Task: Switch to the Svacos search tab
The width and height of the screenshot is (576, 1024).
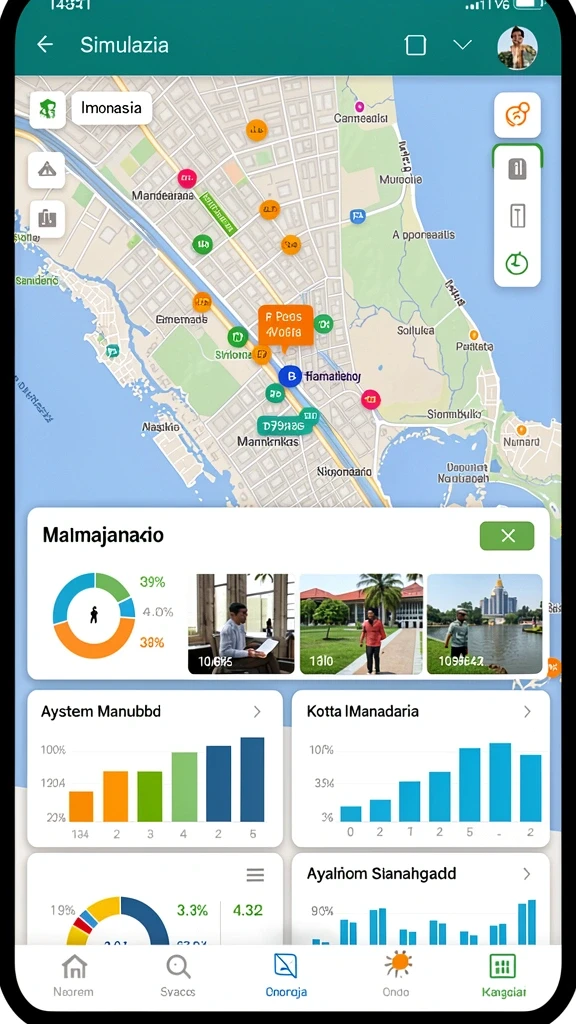Action: point(178,976)
